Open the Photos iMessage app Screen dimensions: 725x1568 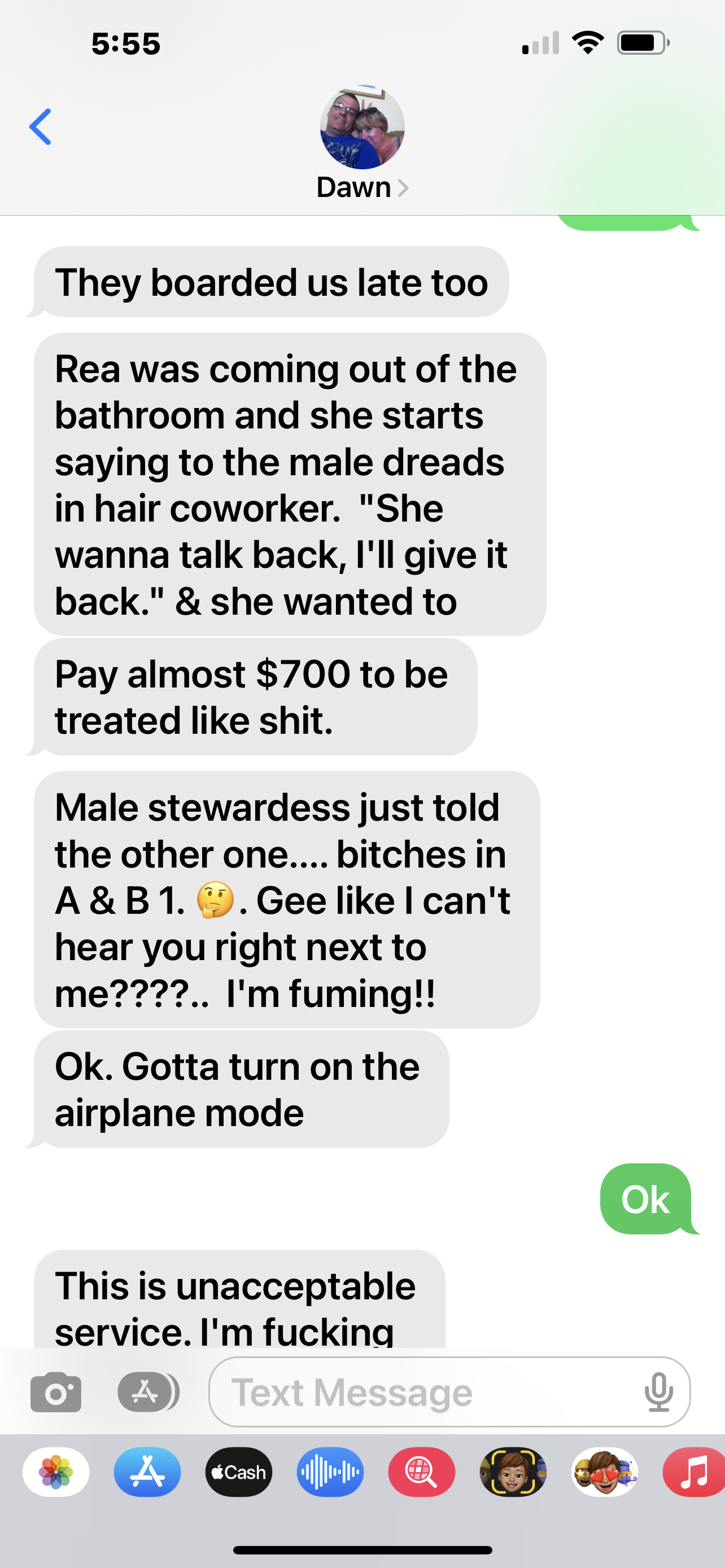point(56,1472)
